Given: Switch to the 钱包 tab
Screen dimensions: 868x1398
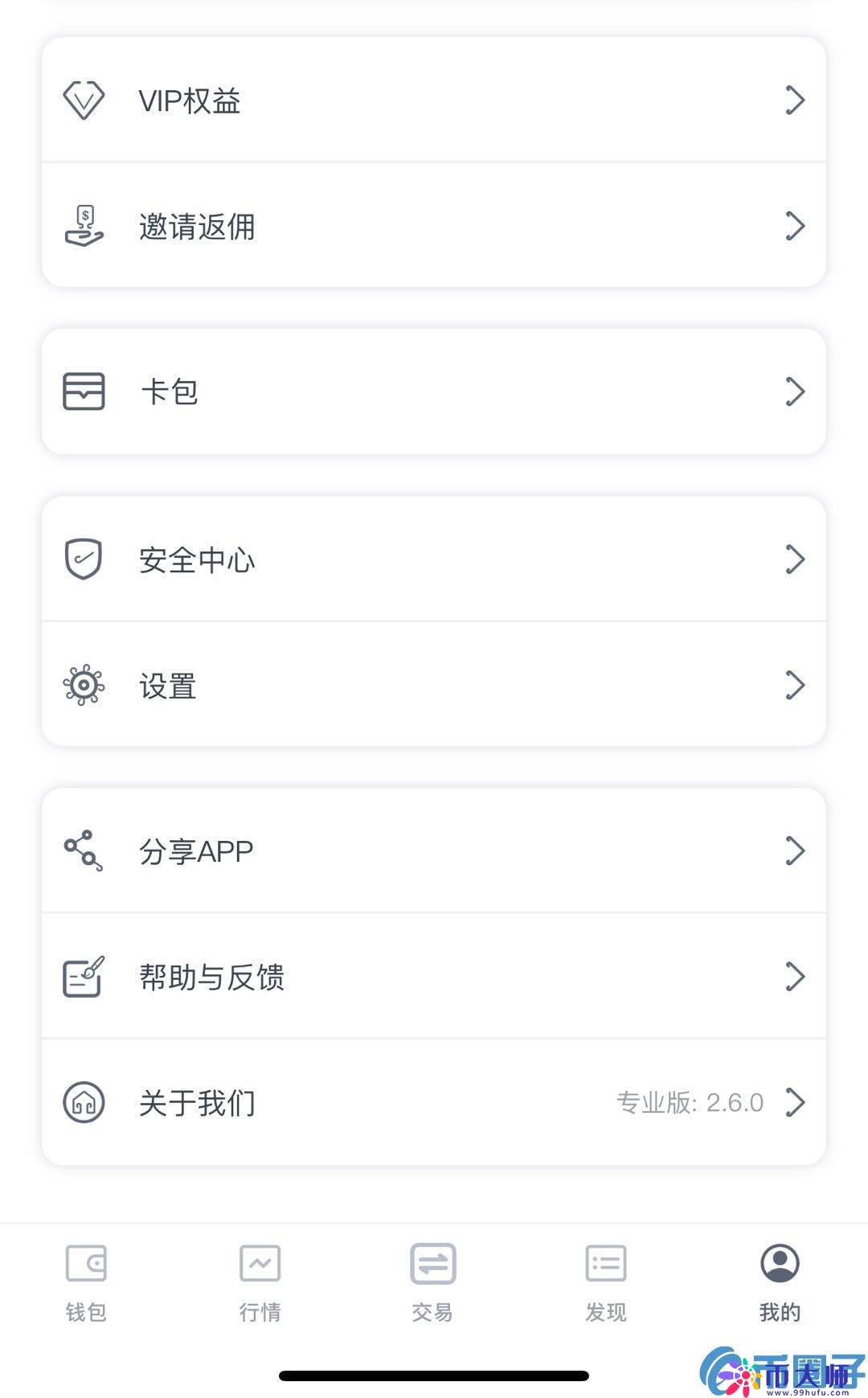Looking at the screenshot, I should (86, 1282).
